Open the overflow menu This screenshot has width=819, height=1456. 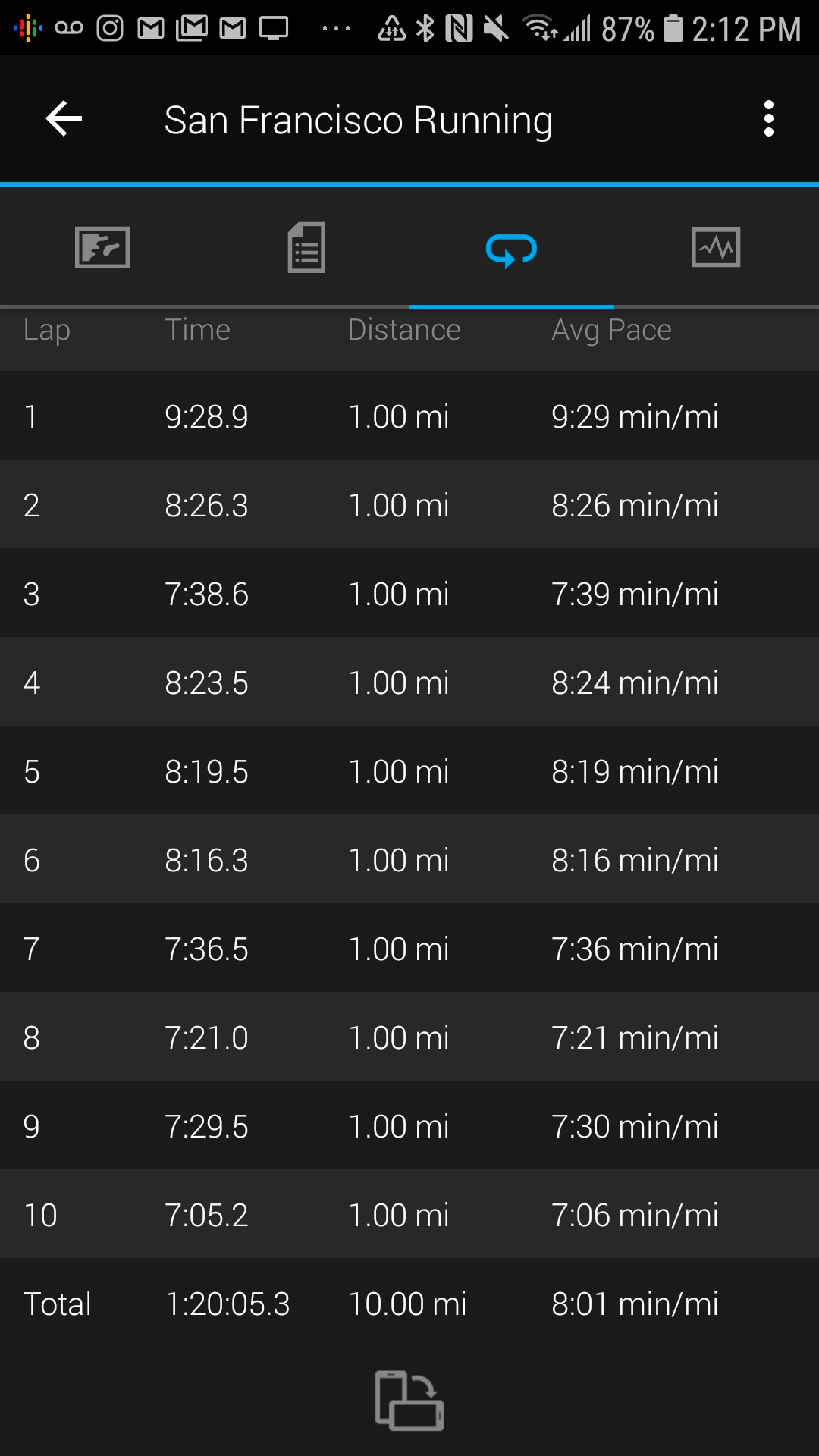tap(768, 119)
